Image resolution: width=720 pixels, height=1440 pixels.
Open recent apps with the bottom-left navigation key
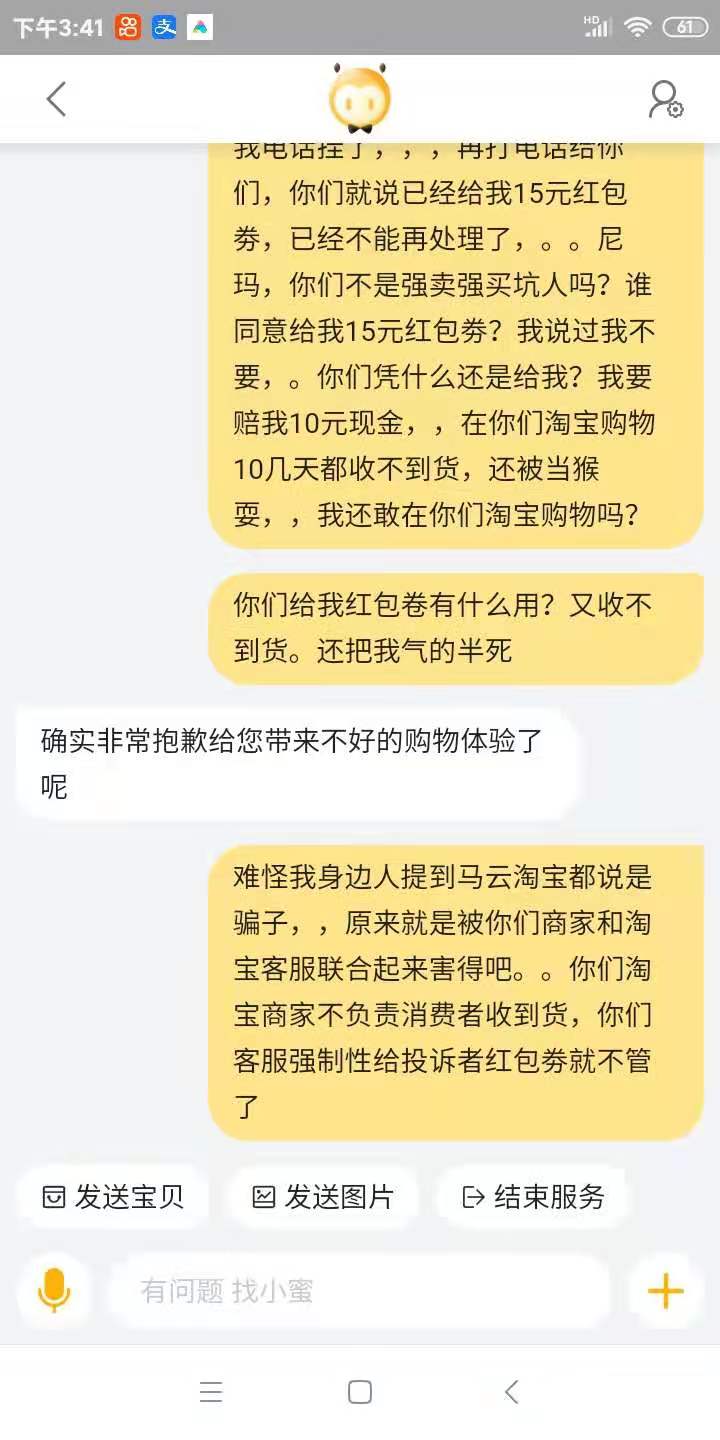pyautogui.click(x=211, y=1391)
